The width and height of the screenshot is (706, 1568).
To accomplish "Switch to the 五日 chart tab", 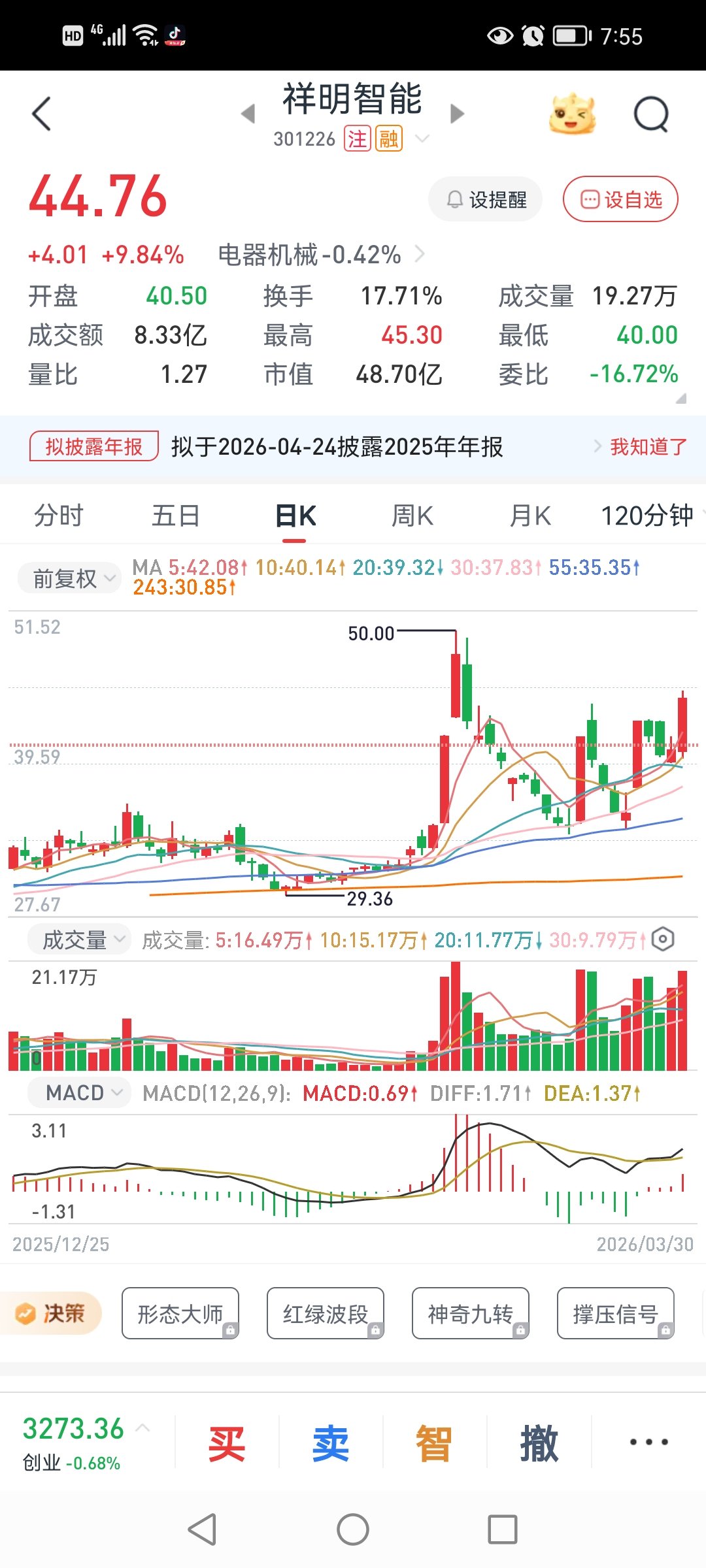I will point(175,516).
